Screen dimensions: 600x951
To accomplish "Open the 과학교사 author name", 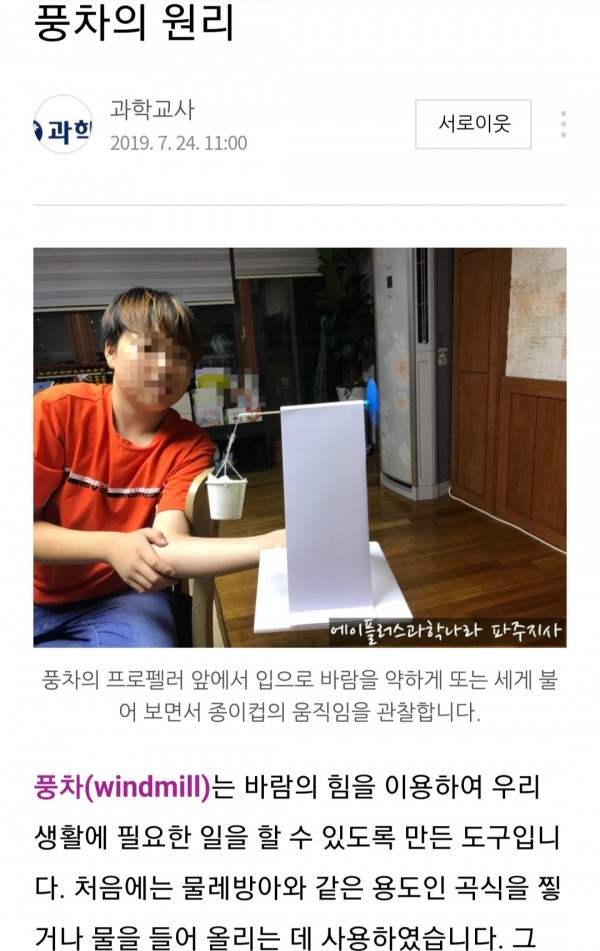I will (151, 111).
